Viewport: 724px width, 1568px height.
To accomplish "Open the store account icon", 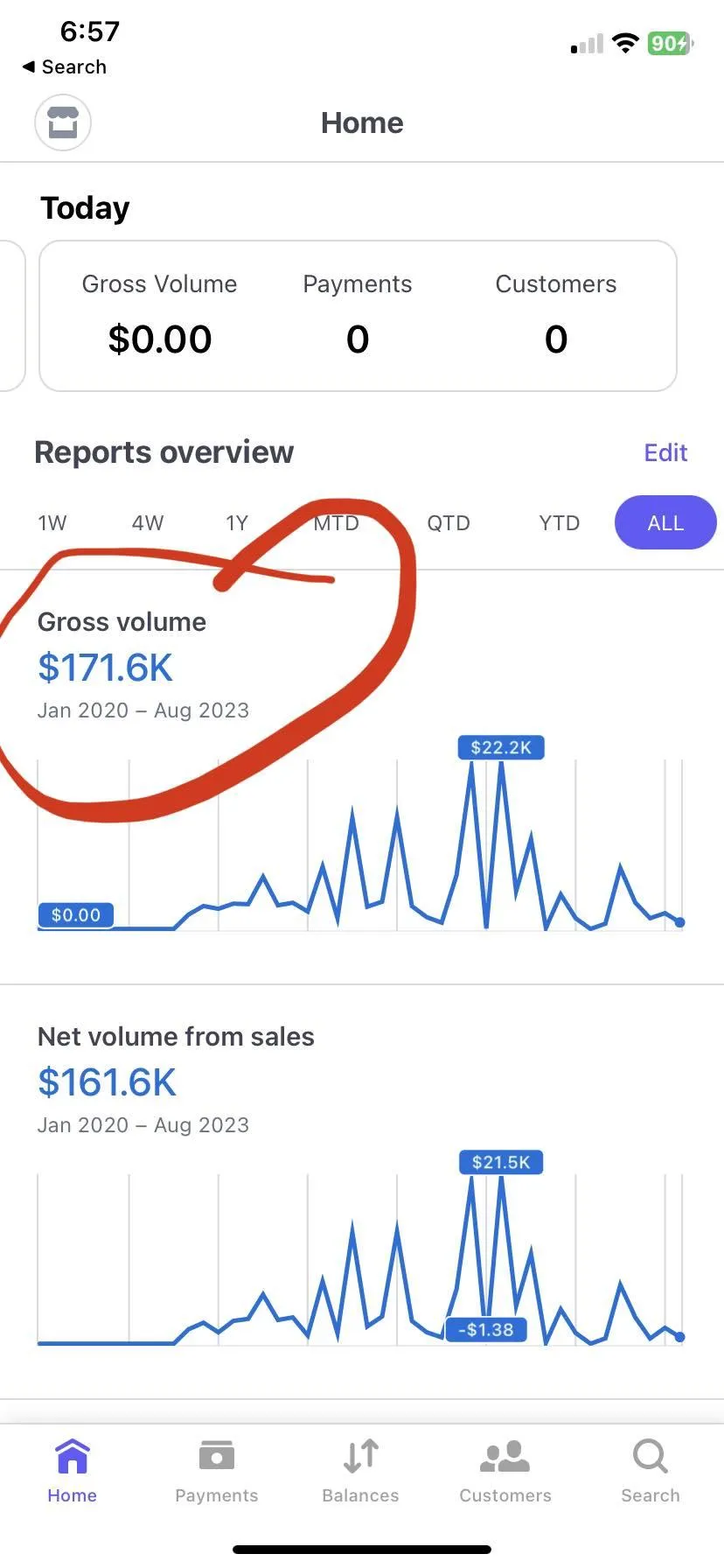I will click(63, 122).
